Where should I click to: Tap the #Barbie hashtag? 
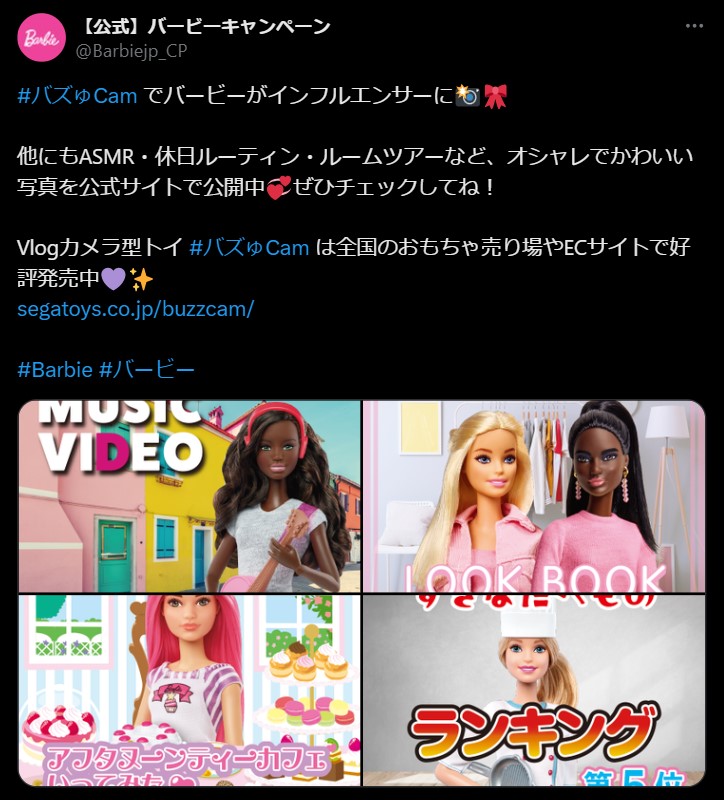[54, 370]
